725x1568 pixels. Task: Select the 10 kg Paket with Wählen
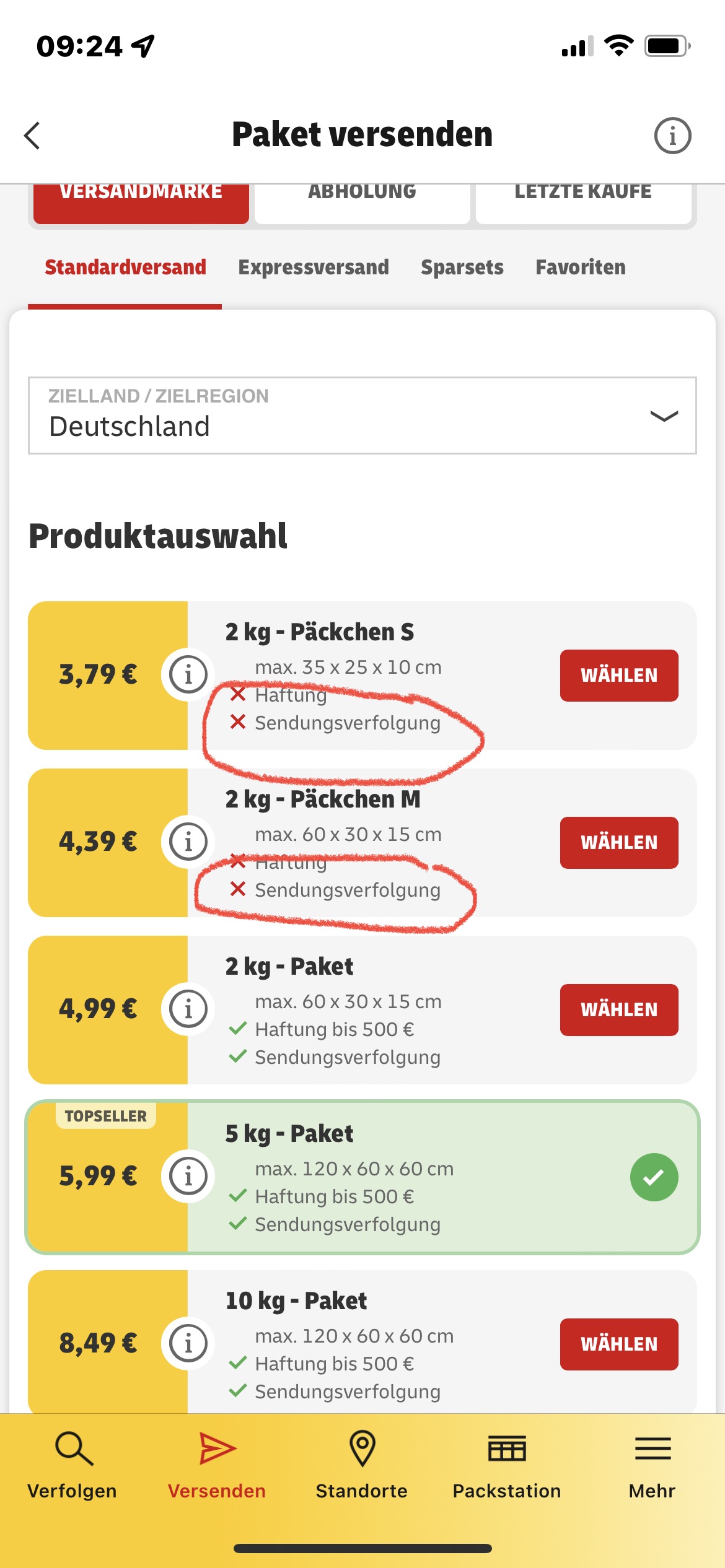click(619, 1344)
